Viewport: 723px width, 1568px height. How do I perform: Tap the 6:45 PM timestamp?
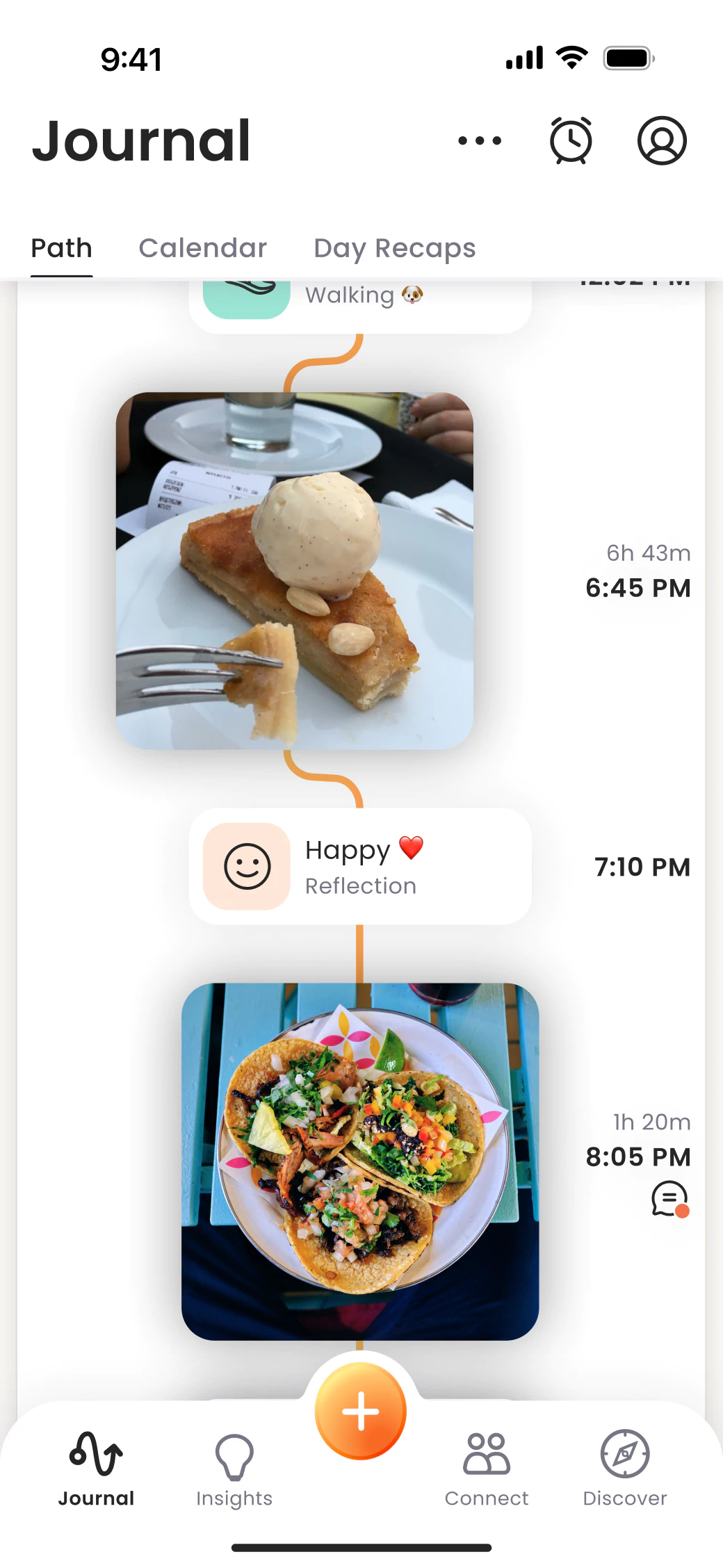(x=637, y=588)
